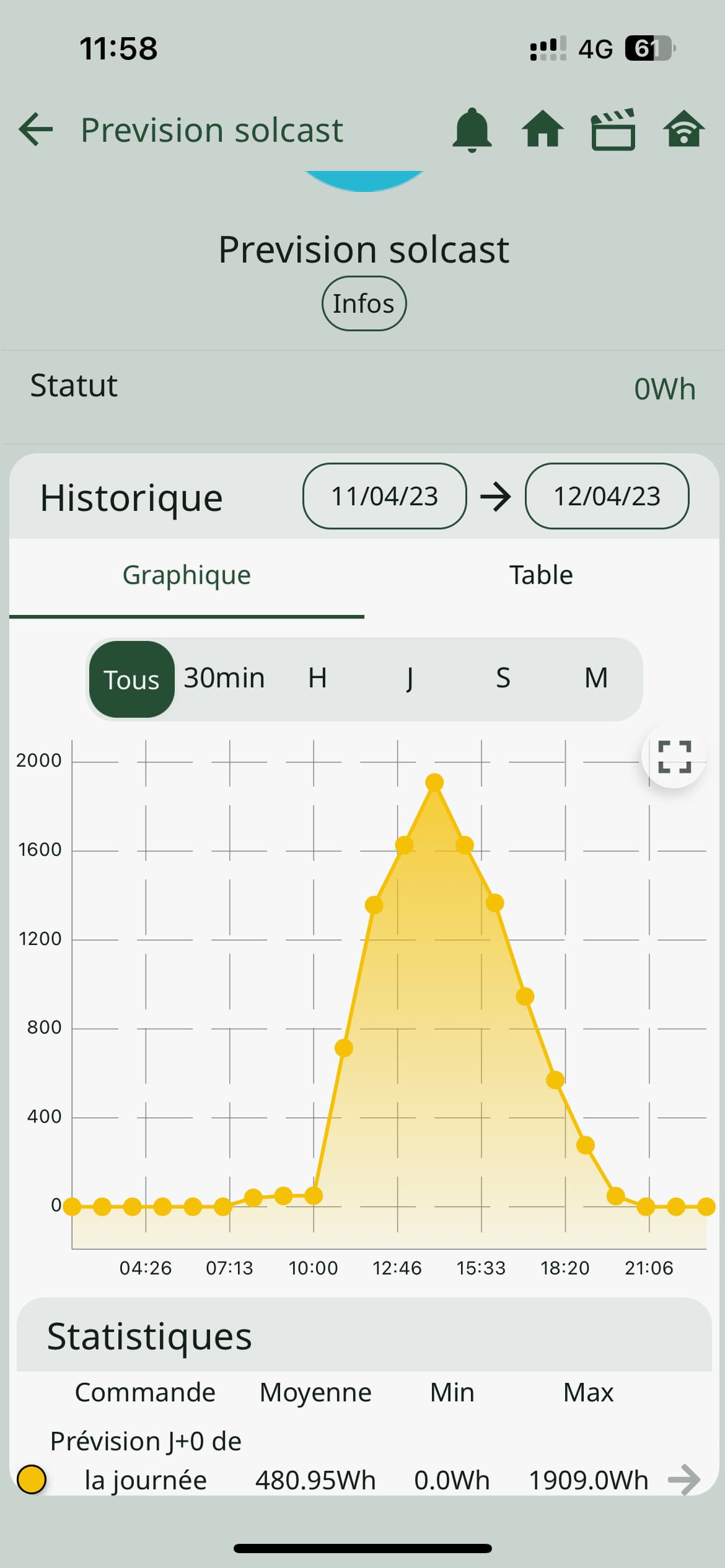Open the house Wi-Fi icon
This screenshot has width=725, height=1568.
683,129
